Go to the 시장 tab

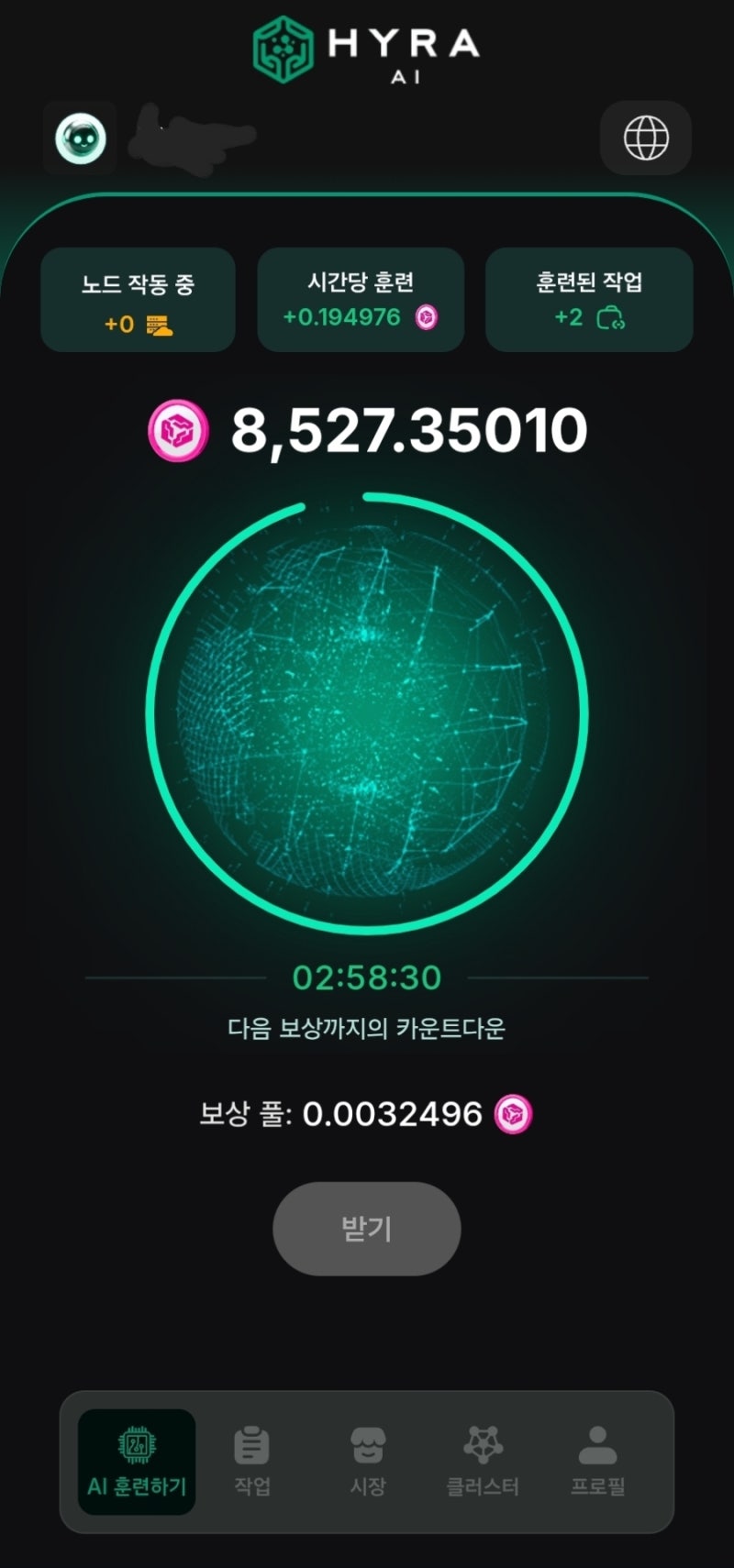coord(367,1462)
